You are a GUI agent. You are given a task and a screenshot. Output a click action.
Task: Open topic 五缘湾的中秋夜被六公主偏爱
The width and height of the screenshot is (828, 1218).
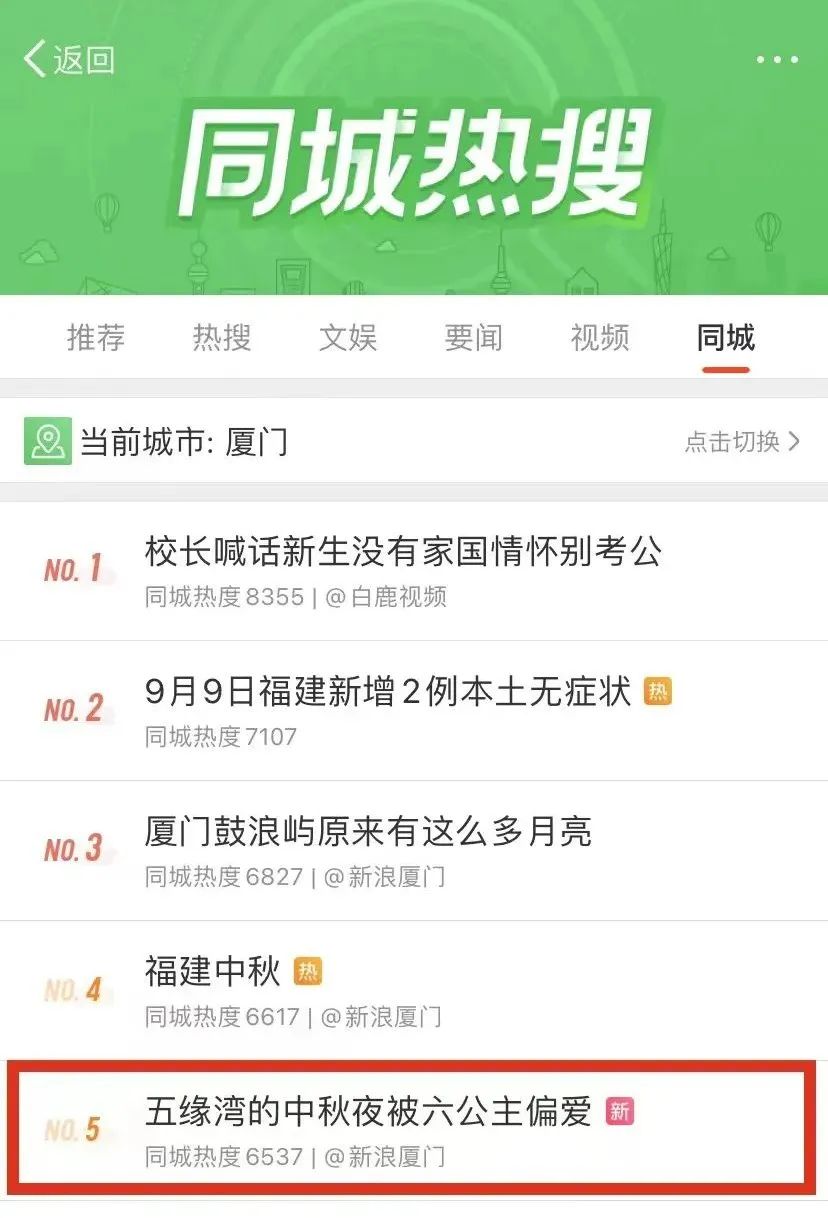[x=368, y=1111]
